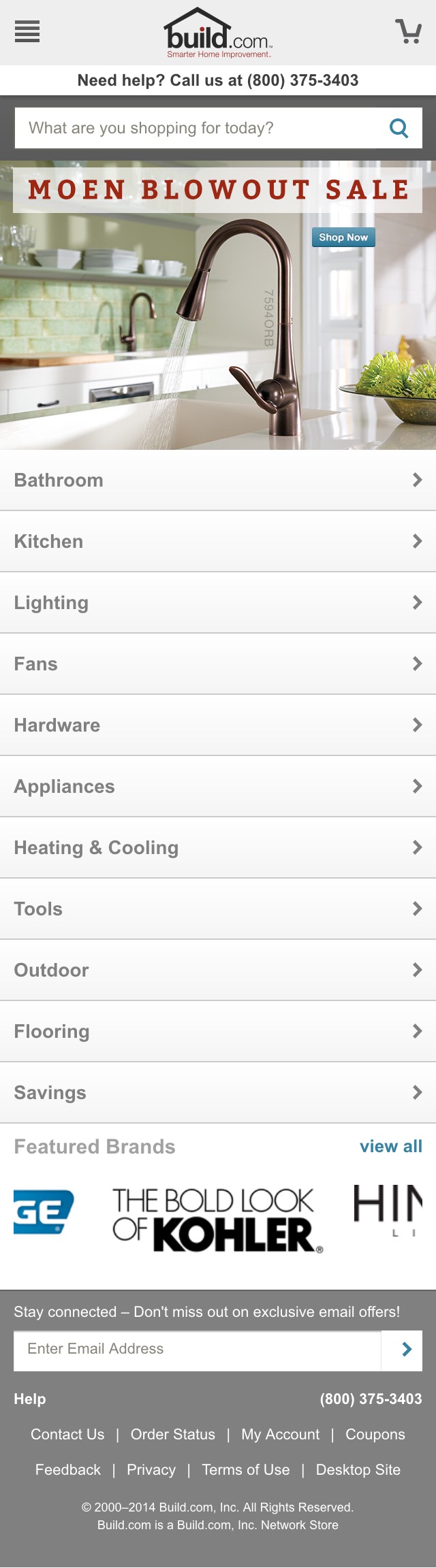This screenshot has width=436, height=1568.
Task: Tap Shop Now on Moen sale banner
Action: click(343, 238)
